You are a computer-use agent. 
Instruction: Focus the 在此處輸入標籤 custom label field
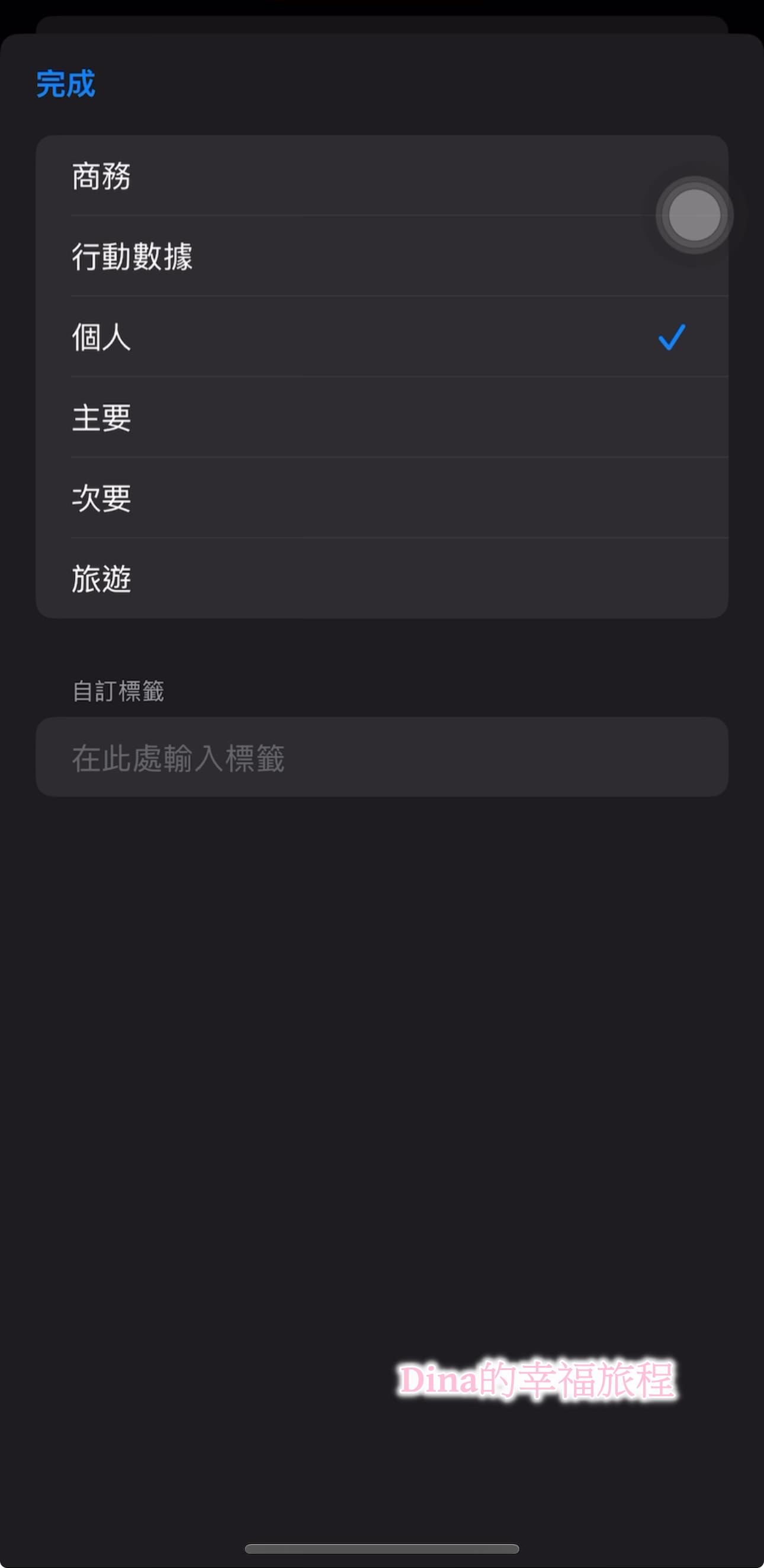tap(382, 757)
